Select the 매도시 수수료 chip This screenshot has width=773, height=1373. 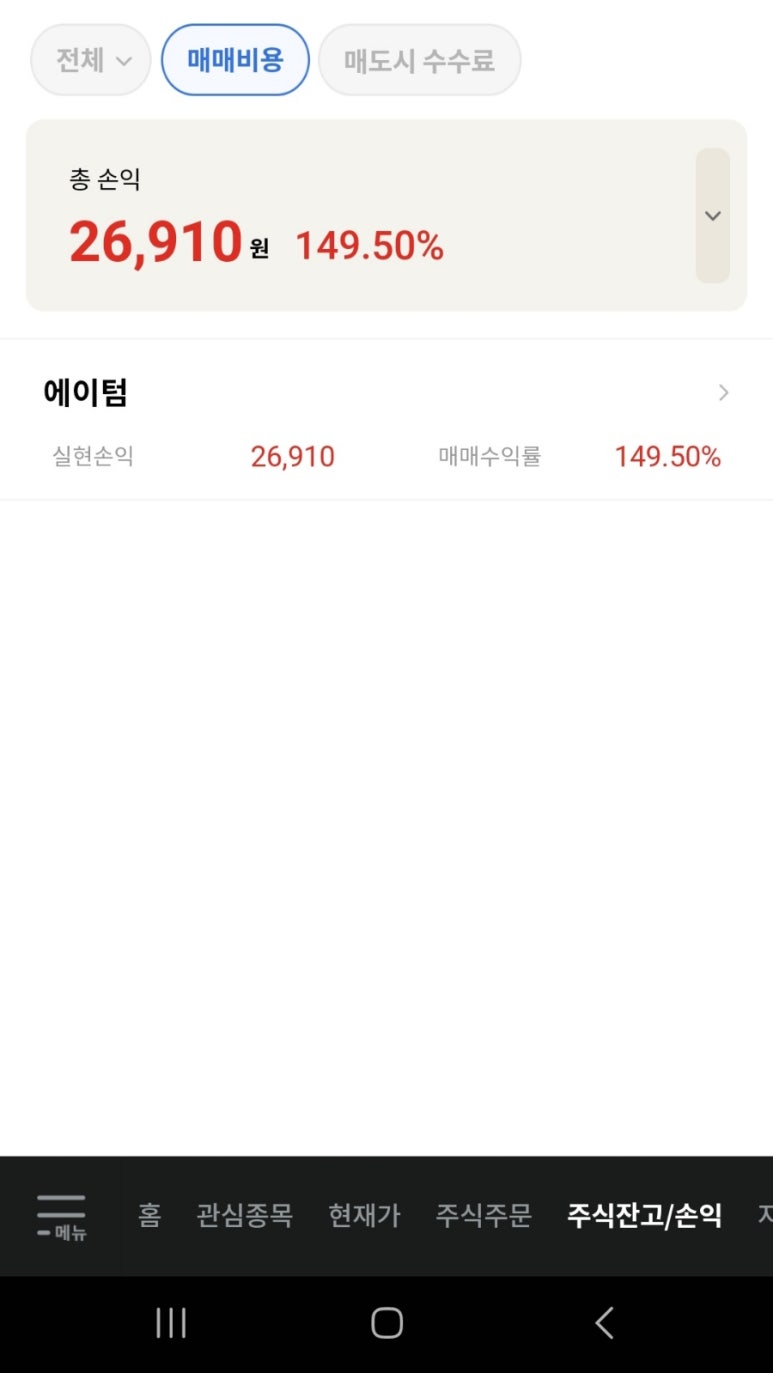click(419, 61)
